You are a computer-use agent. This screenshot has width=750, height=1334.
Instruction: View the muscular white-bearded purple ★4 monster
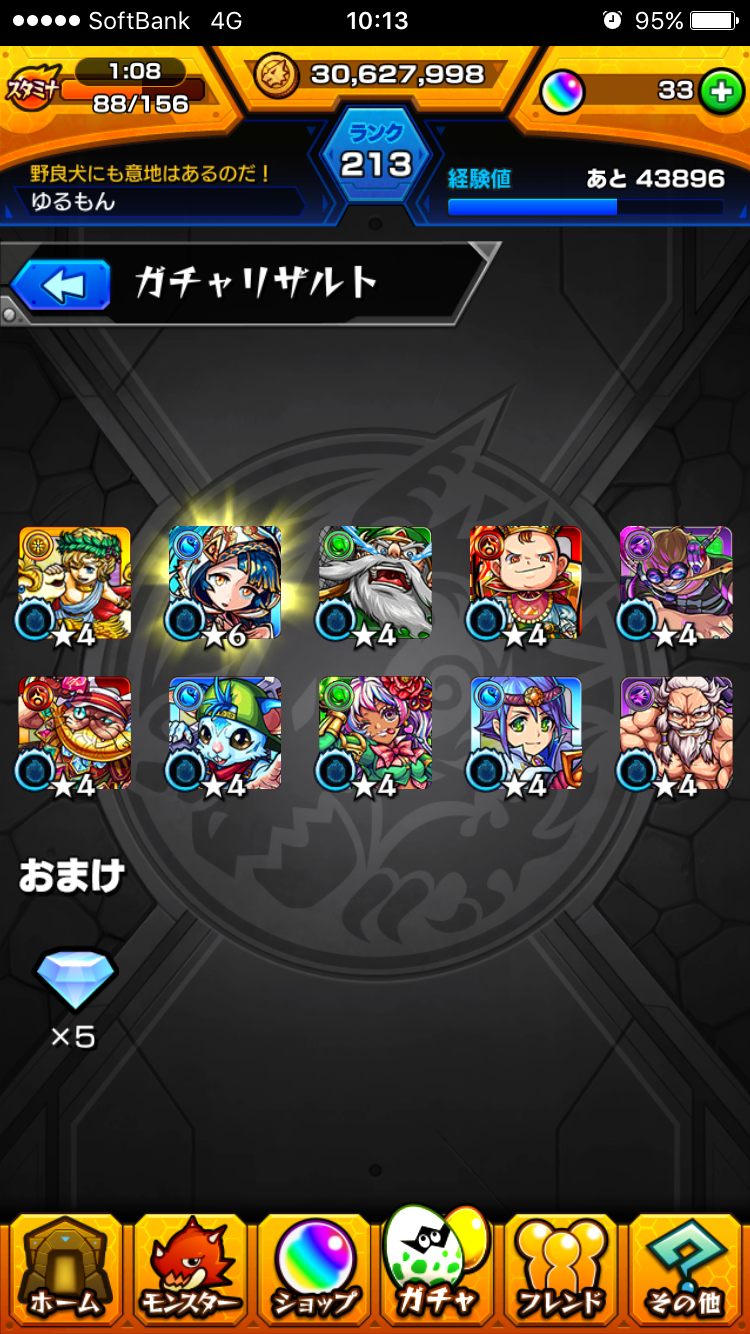[676, 733]
